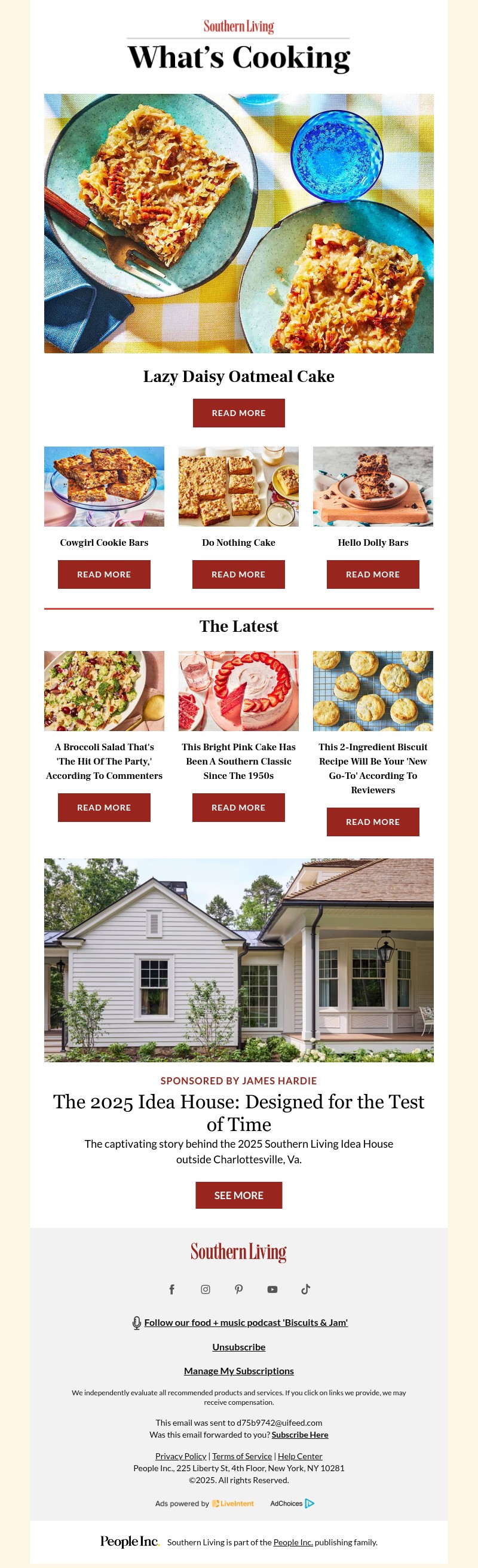Open Read More for Lazy Daisy Oatmeal Cake
Image resolution: width=478 pixels, height=1568 pixels.
click(x=238, y=412)
